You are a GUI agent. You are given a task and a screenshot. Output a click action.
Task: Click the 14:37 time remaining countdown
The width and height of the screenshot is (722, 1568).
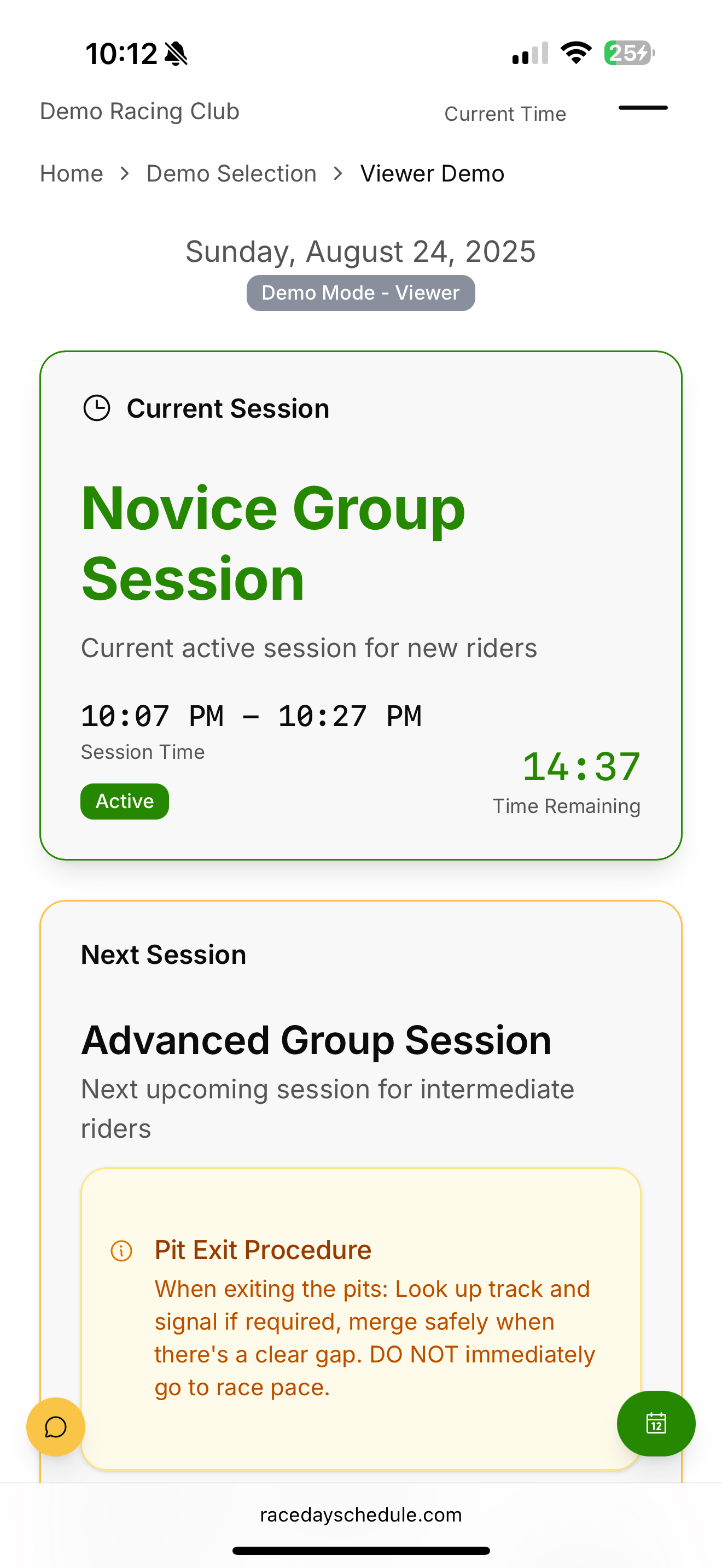[x=581, y=767]
